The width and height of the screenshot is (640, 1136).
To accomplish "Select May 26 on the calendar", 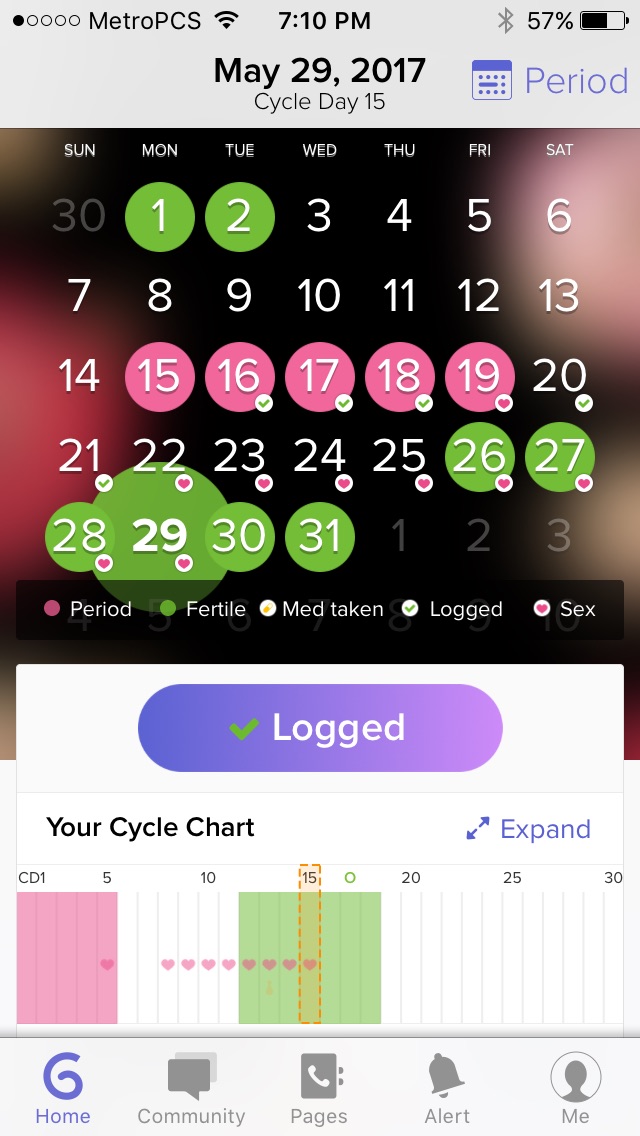I will (x=479, y=457).
